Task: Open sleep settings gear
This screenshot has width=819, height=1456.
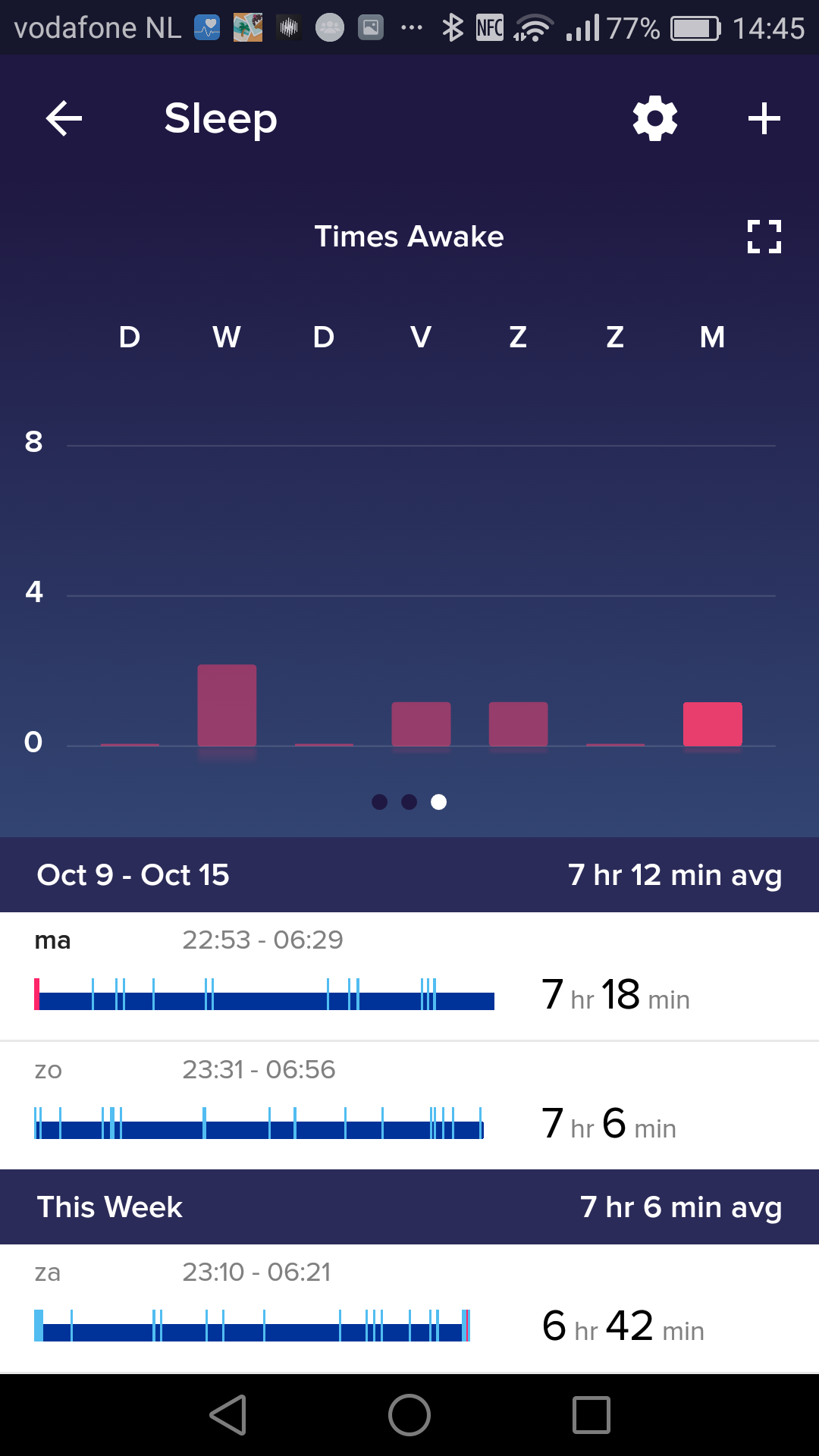Action: tap(655, 118)
